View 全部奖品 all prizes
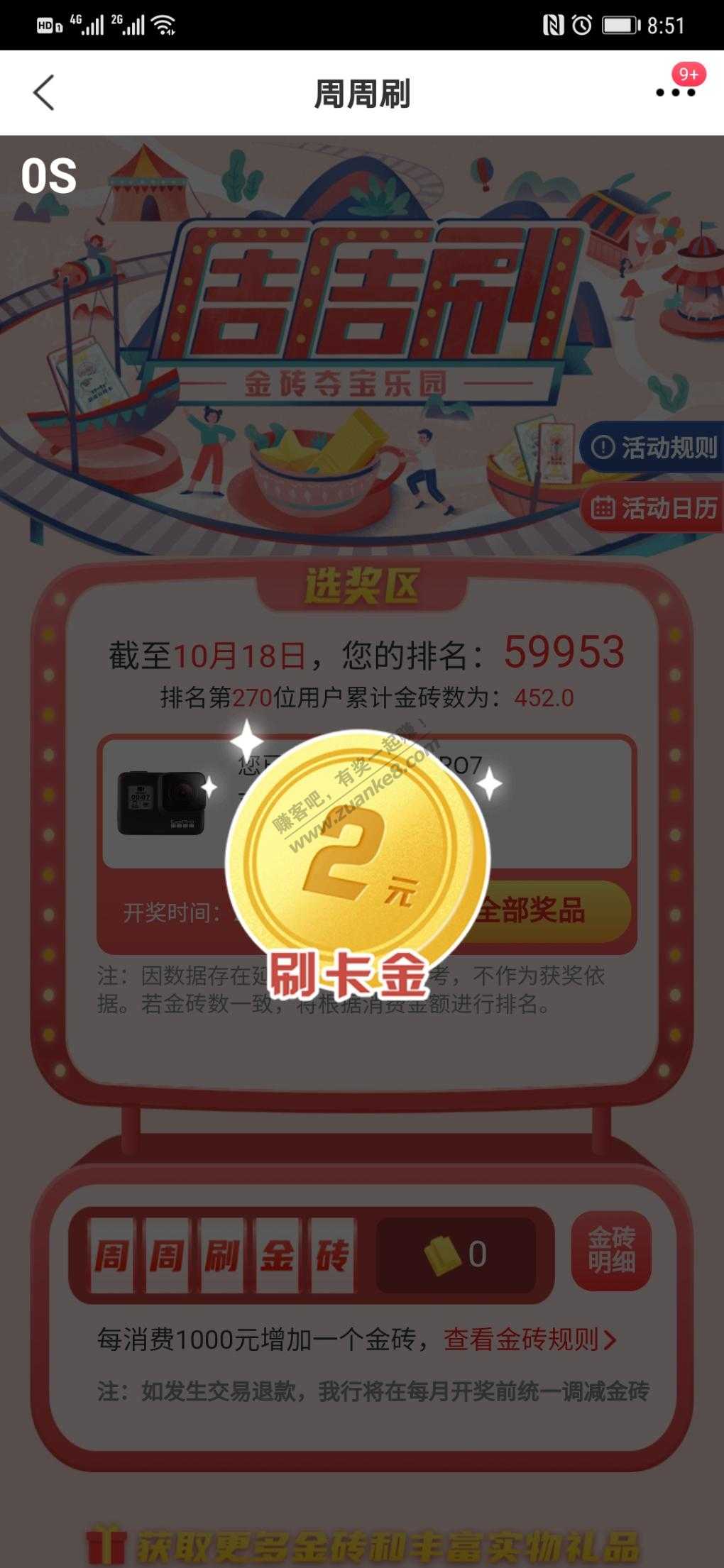This screenshot has height=1568, width=724. click(554, 912)
